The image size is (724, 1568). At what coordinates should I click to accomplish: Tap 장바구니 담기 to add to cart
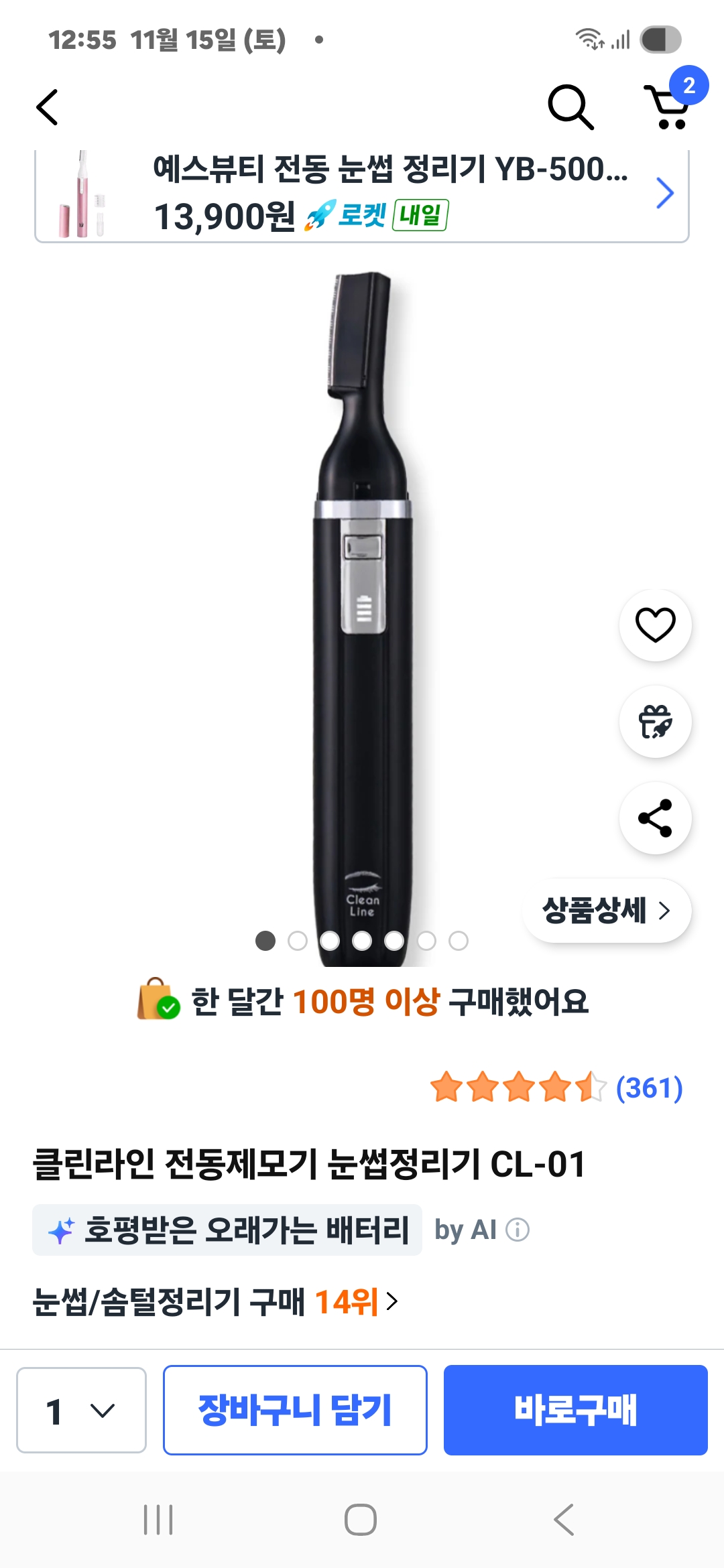(x=295, y=1410)
